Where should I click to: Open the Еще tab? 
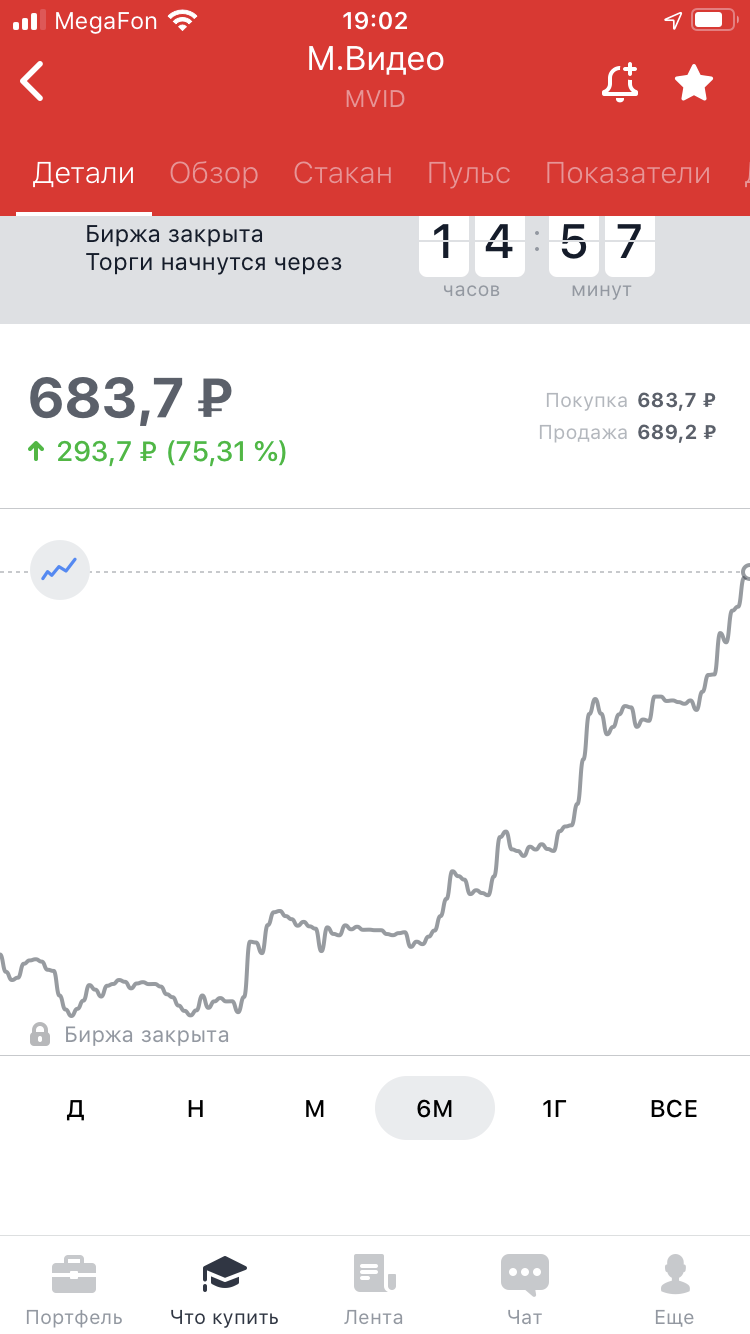tap(675, 1289)
